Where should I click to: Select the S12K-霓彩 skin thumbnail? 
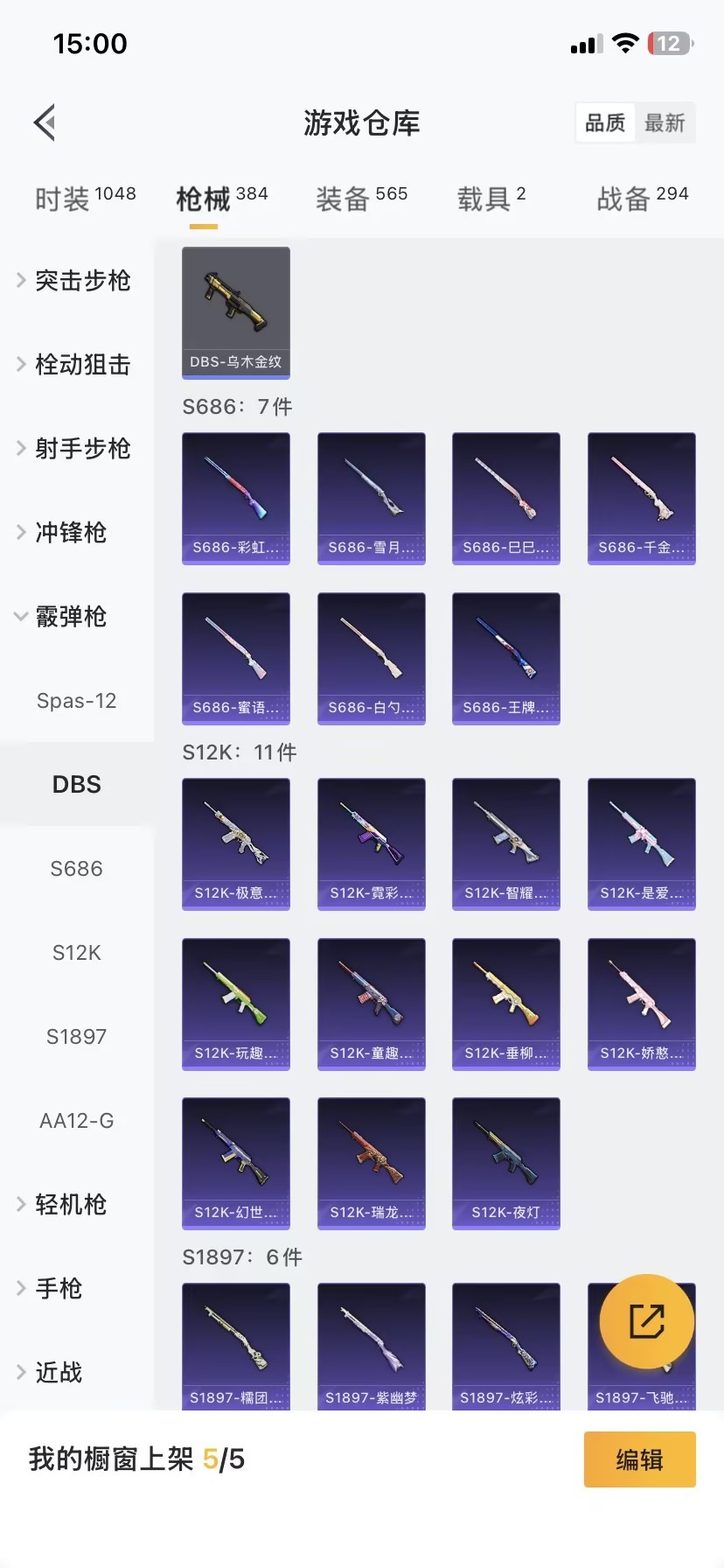pos(371,843)
